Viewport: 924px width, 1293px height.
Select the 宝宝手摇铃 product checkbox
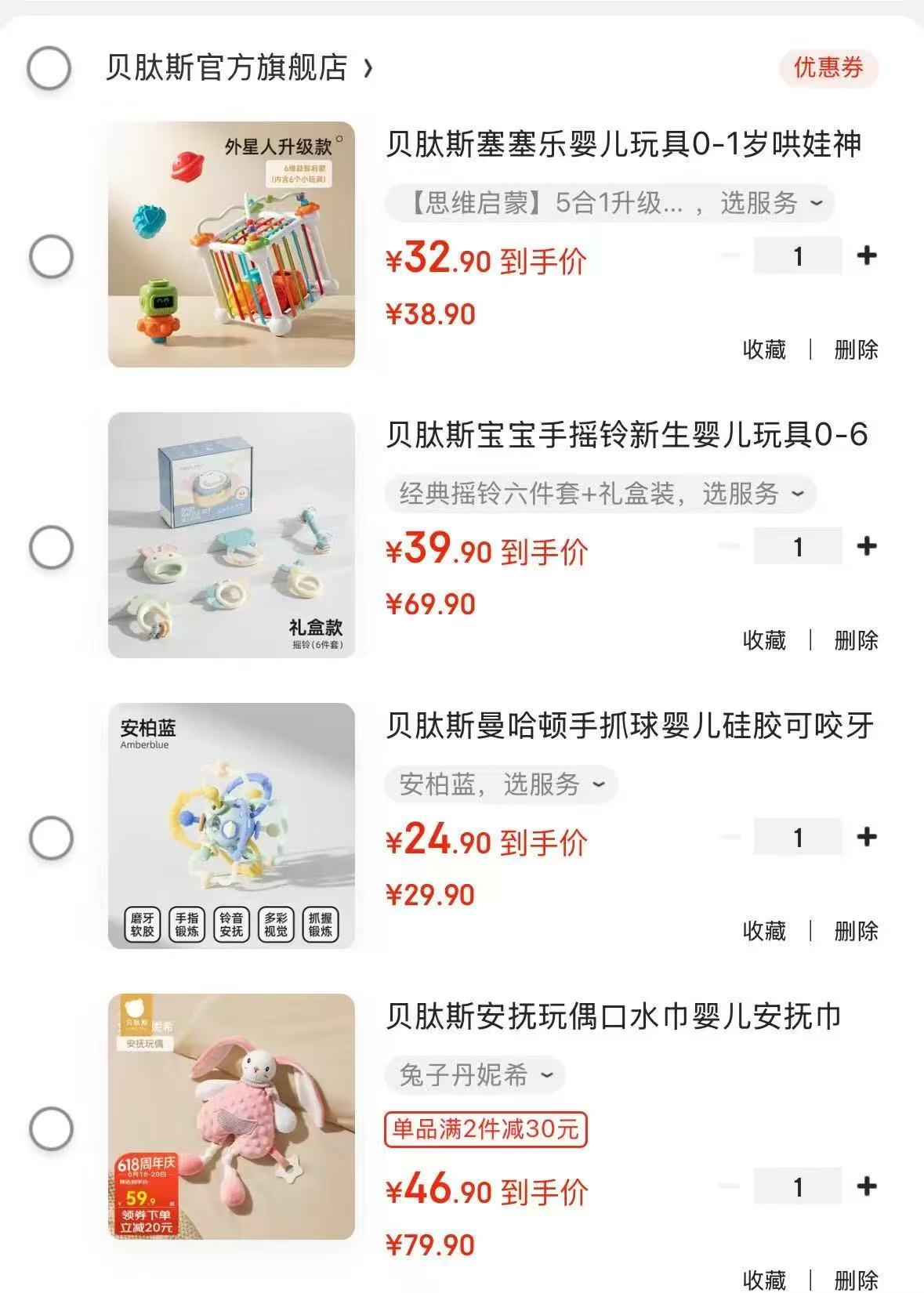tap(49, 549)
